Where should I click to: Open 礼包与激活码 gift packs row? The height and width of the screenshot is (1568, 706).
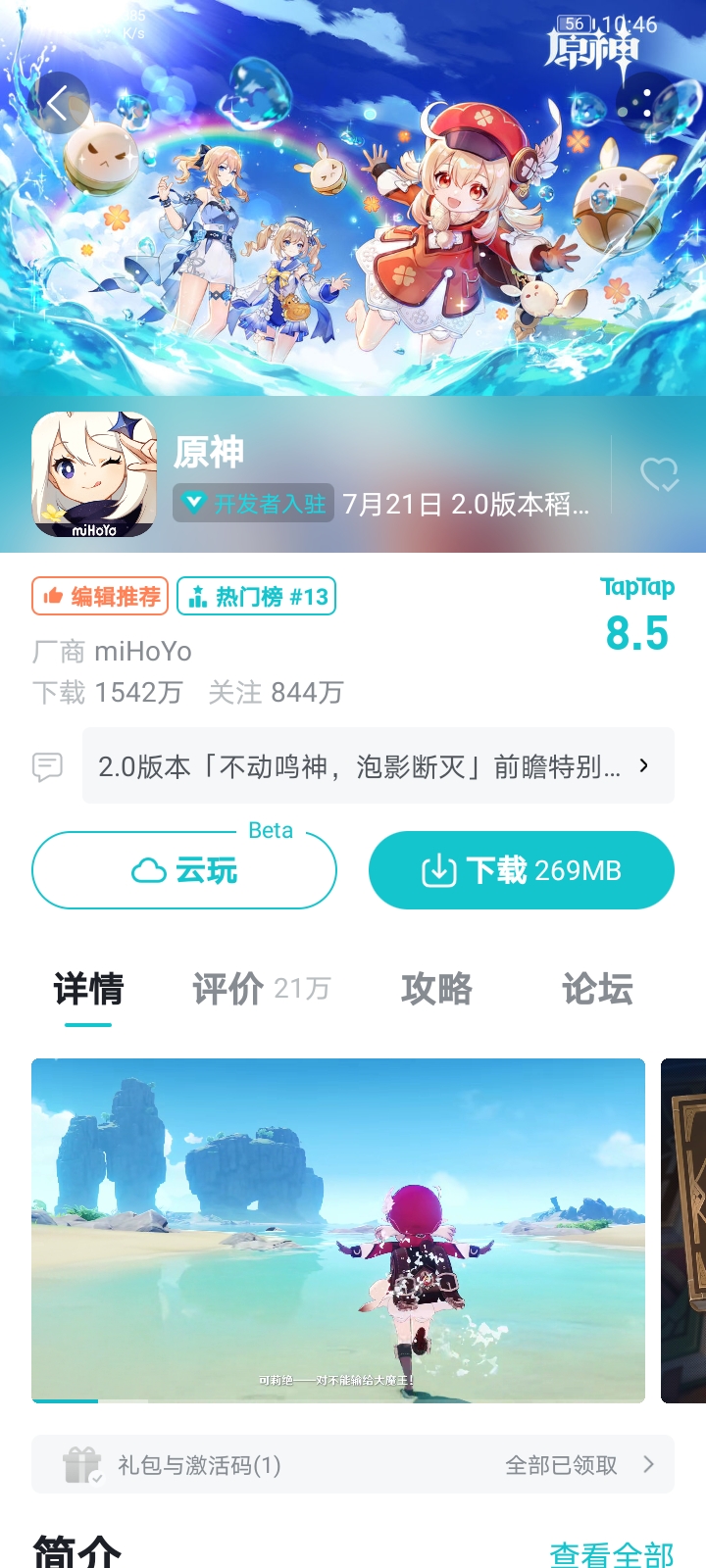[353, 1464]
